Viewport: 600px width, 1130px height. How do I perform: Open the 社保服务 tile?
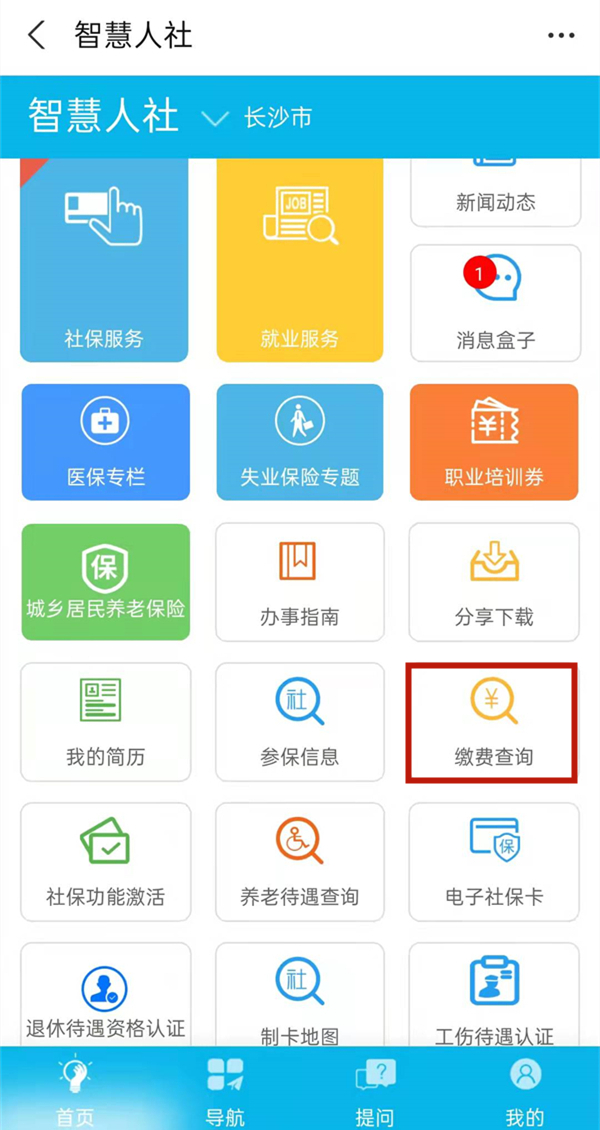pyautogui.click(x=104, y=260)
